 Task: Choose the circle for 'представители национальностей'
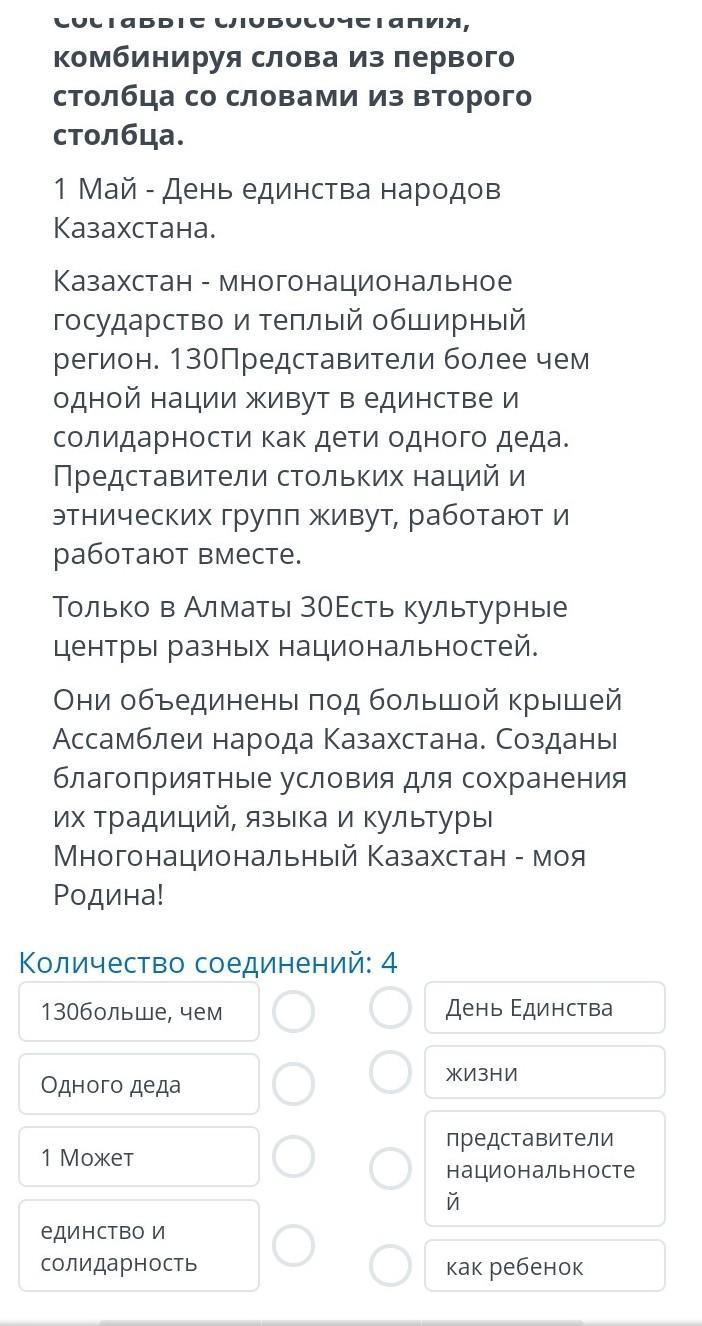pyautogui.click(x=391, y=1168)
